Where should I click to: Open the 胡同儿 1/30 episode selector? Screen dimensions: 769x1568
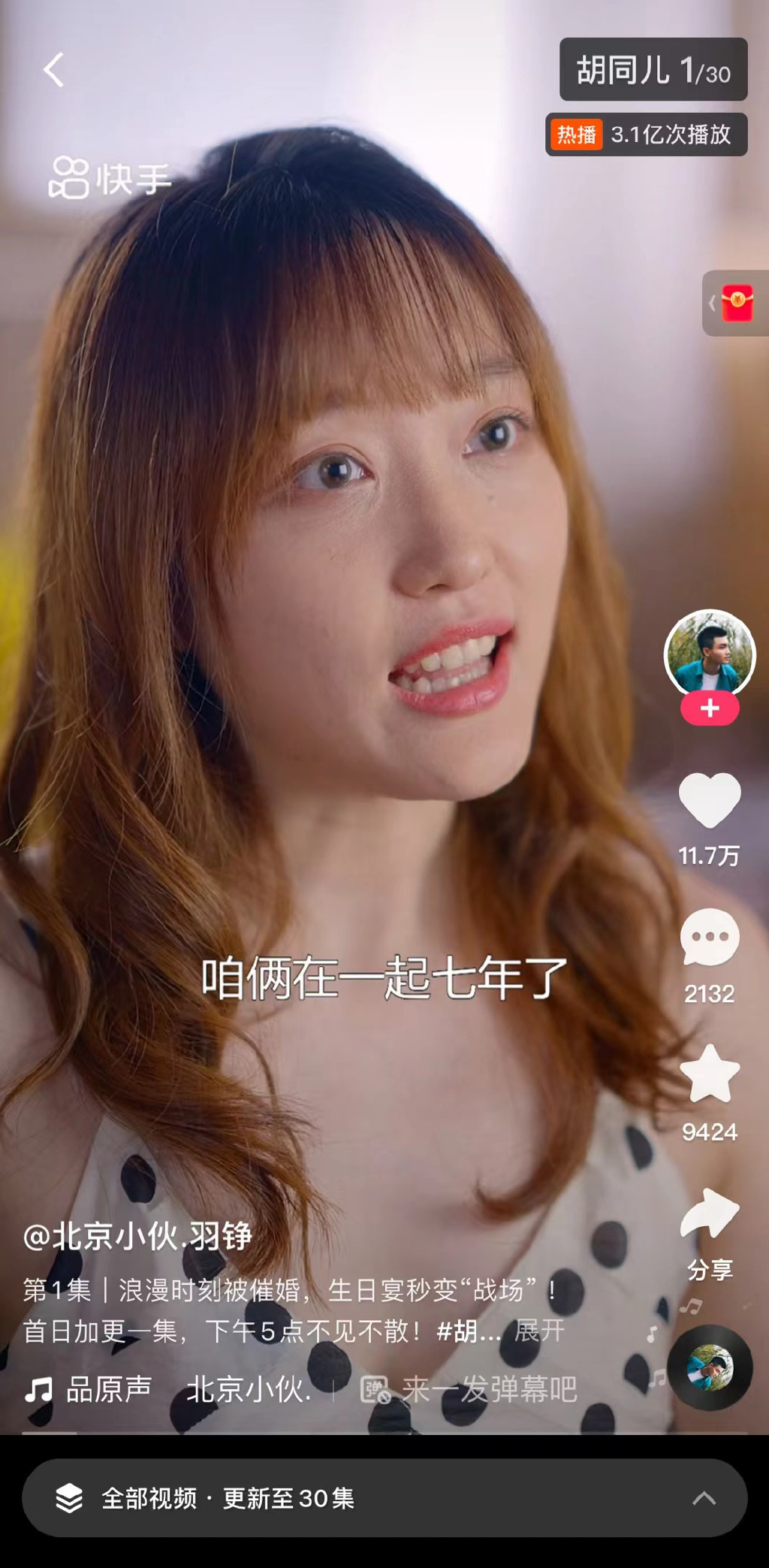653,70
